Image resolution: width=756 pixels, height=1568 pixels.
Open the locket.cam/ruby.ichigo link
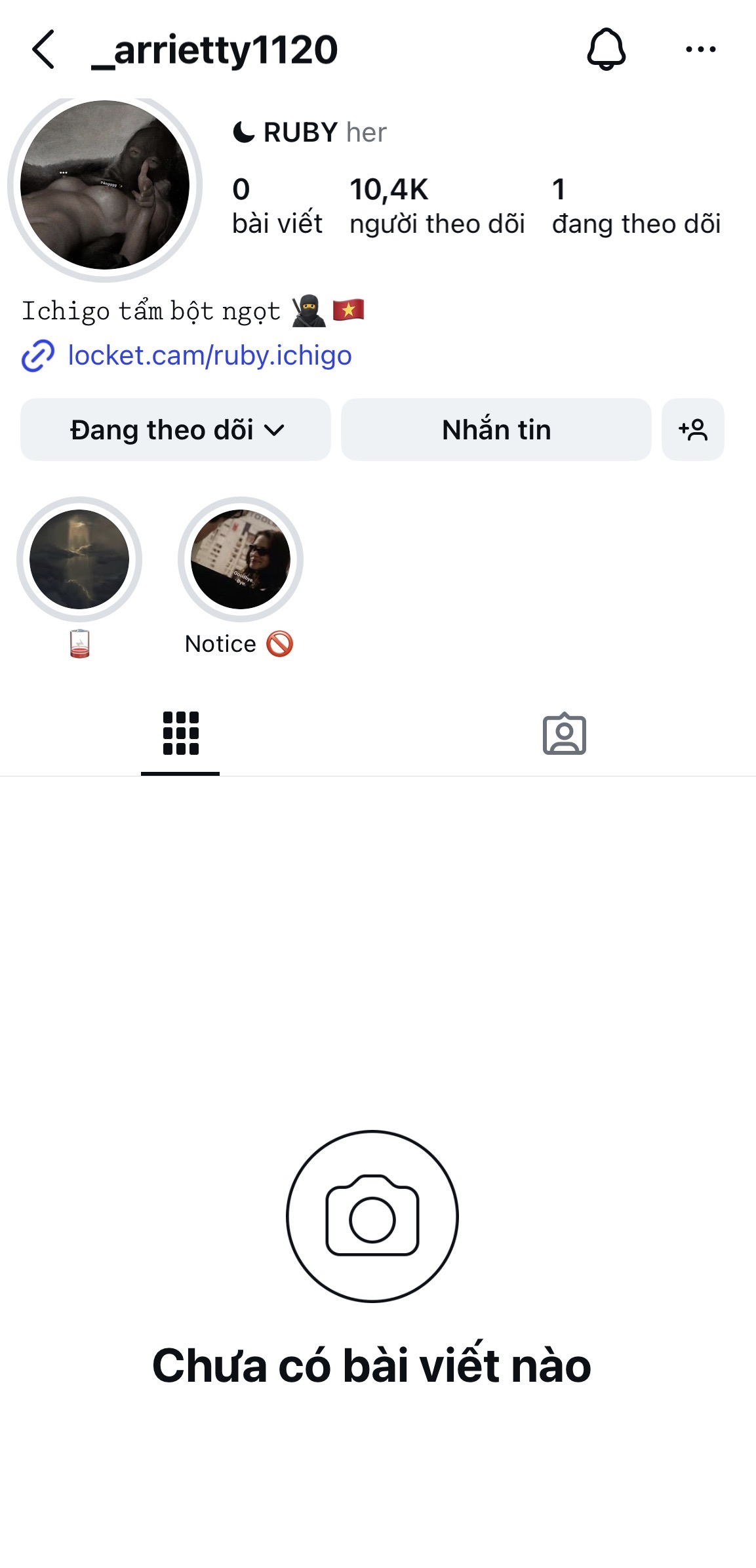210,355
